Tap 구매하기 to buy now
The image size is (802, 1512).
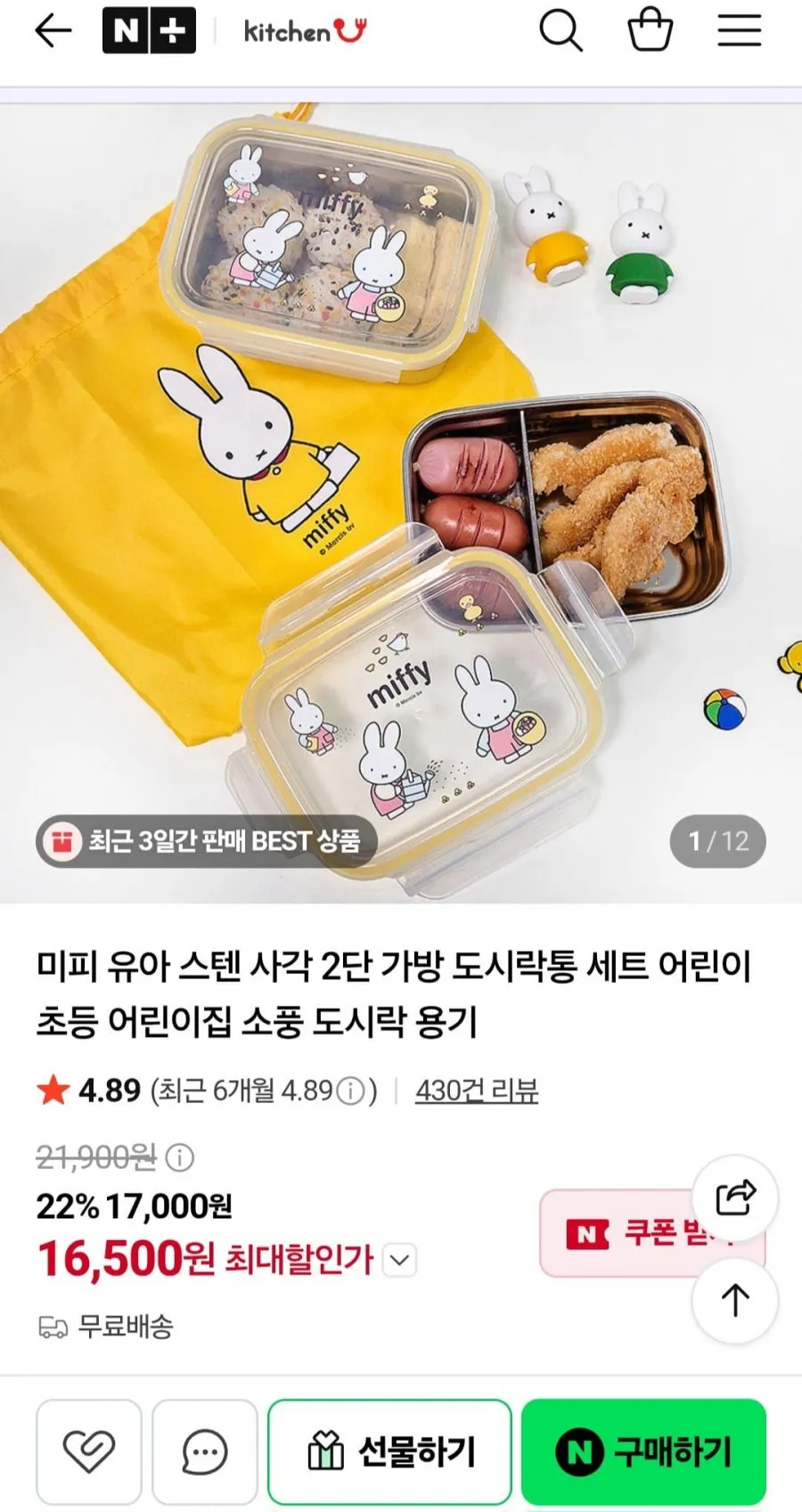[x=643, y=1451]
